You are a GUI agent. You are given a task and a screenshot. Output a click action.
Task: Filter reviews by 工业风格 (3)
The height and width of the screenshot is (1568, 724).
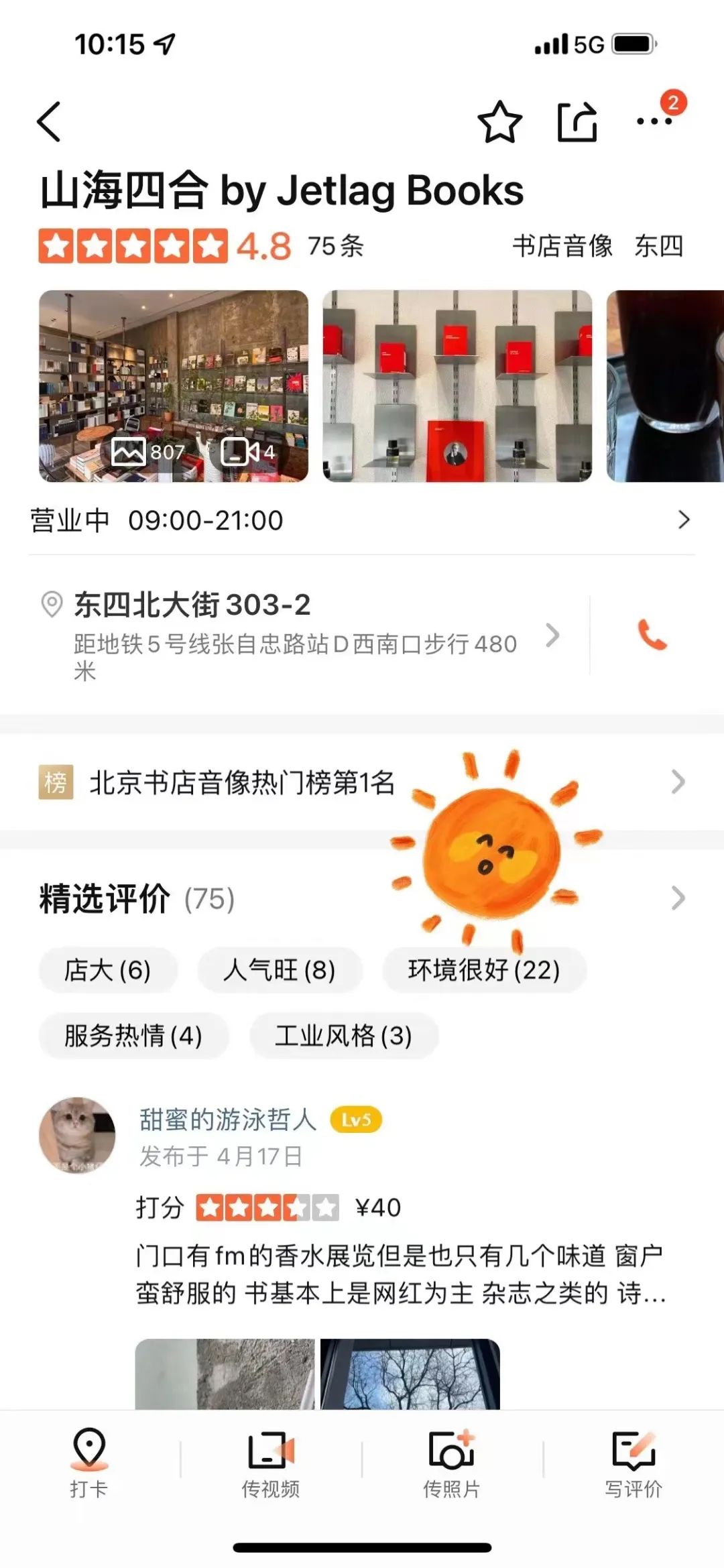(344, 1036)
